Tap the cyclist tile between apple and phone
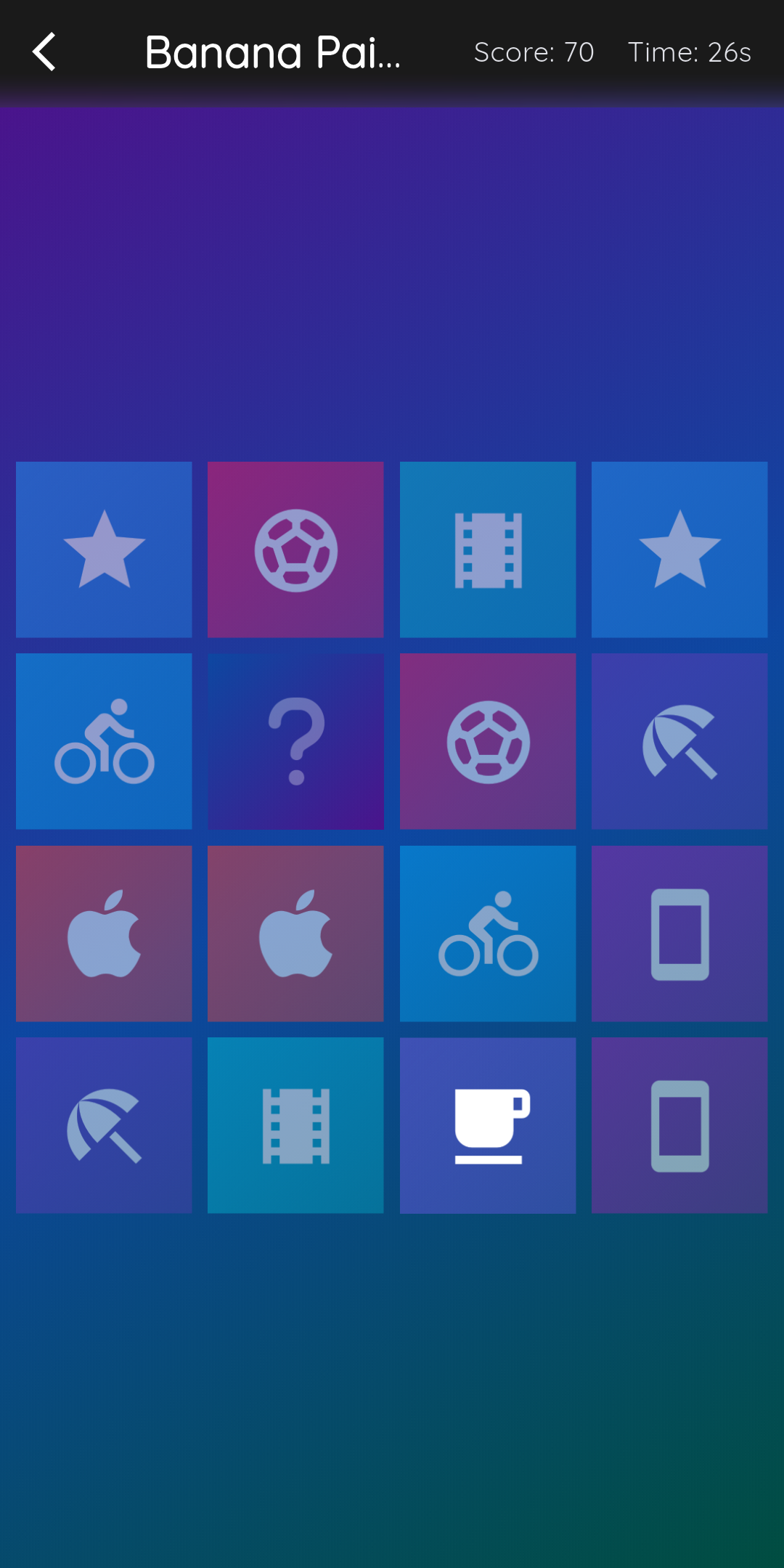The height and width of the screenshot is (1568, 784). (x=488, y=934)
